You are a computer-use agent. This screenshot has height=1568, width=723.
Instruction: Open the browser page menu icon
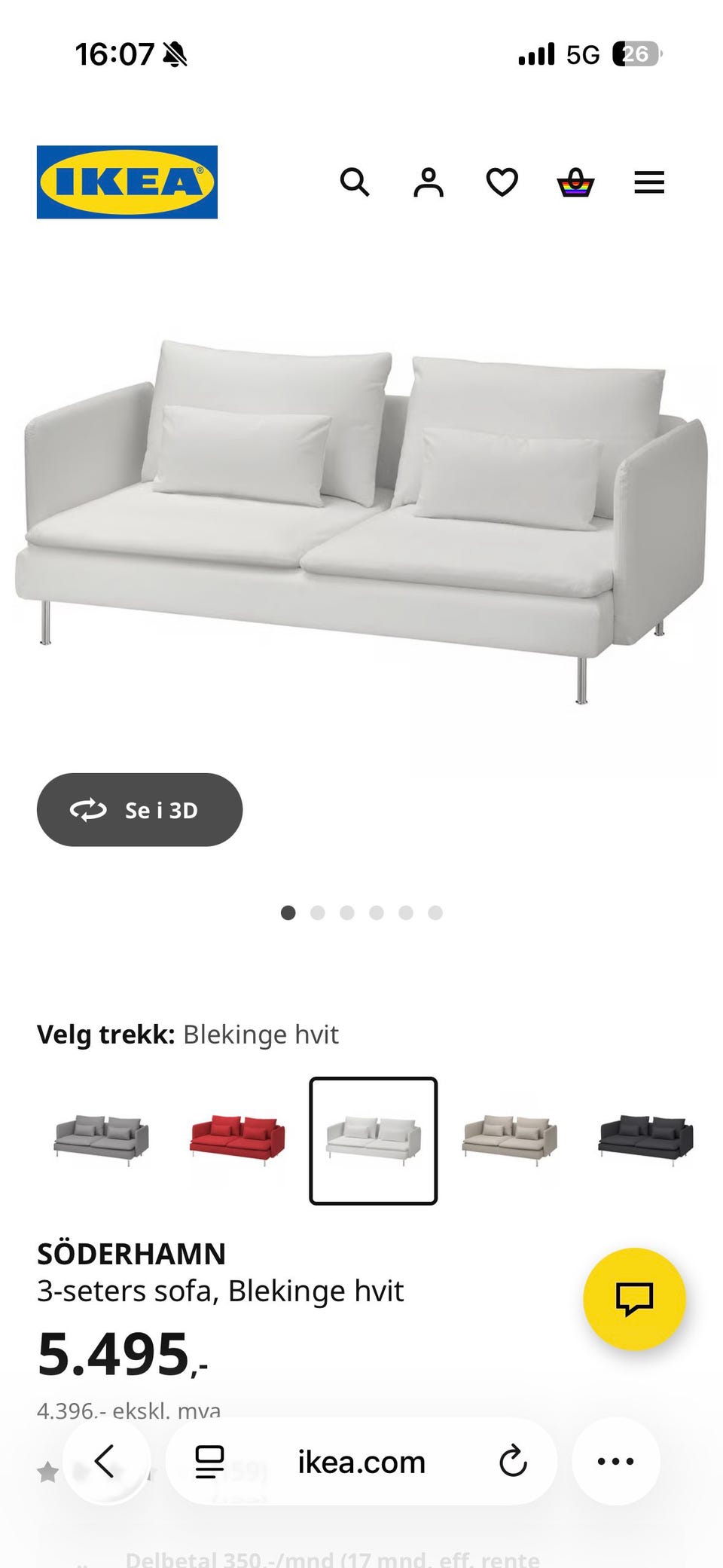click(209, 1462)
